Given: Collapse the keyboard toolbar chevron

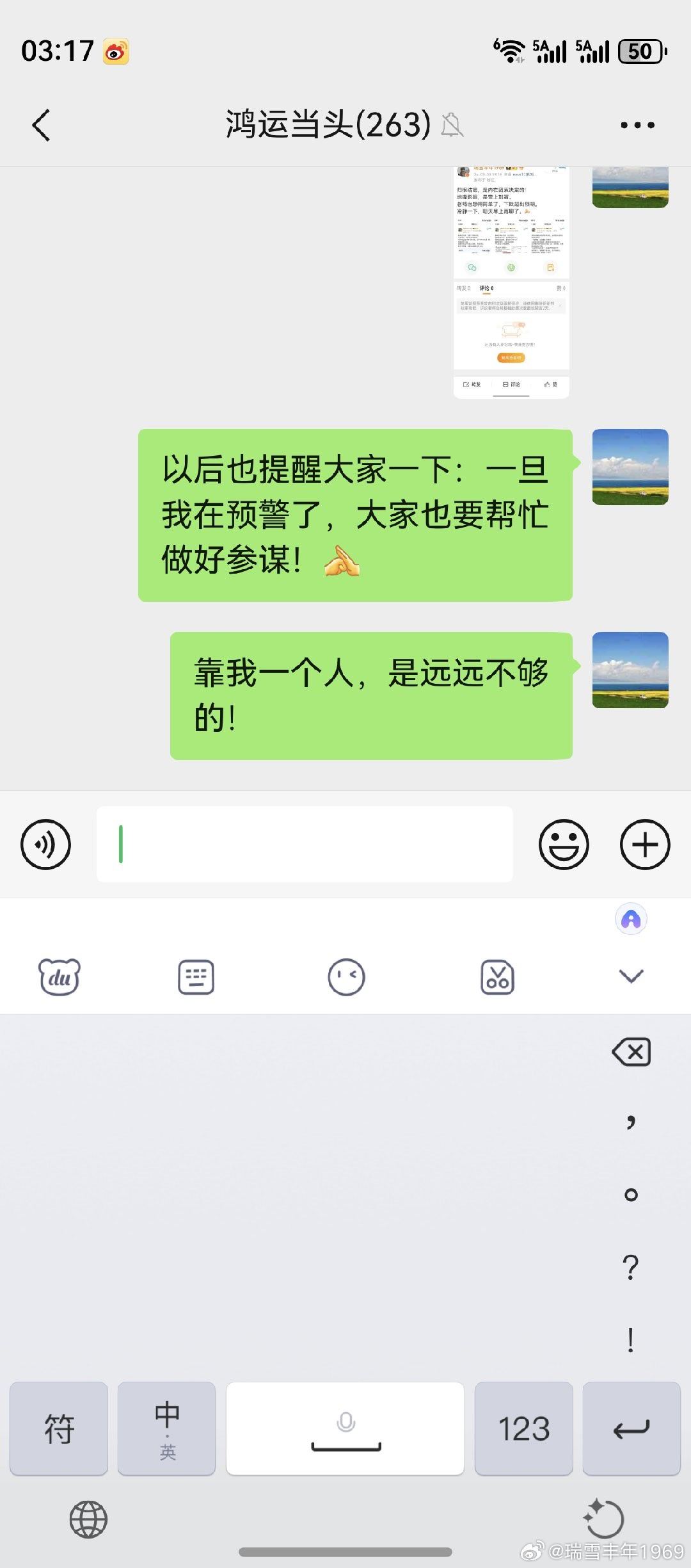Looking at the screenshot, I should [x=631, y=976].
